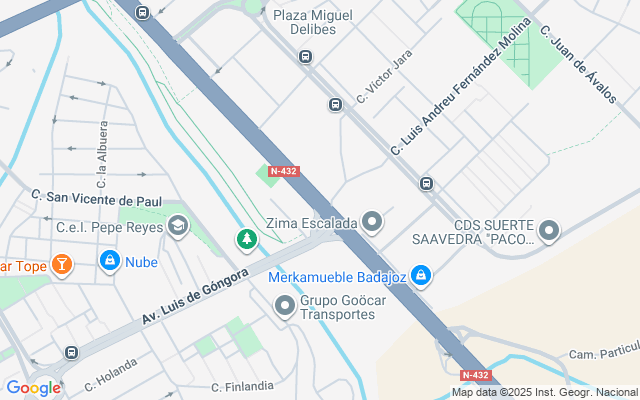Tap the bus stop on C. Victor Jara

335,104
